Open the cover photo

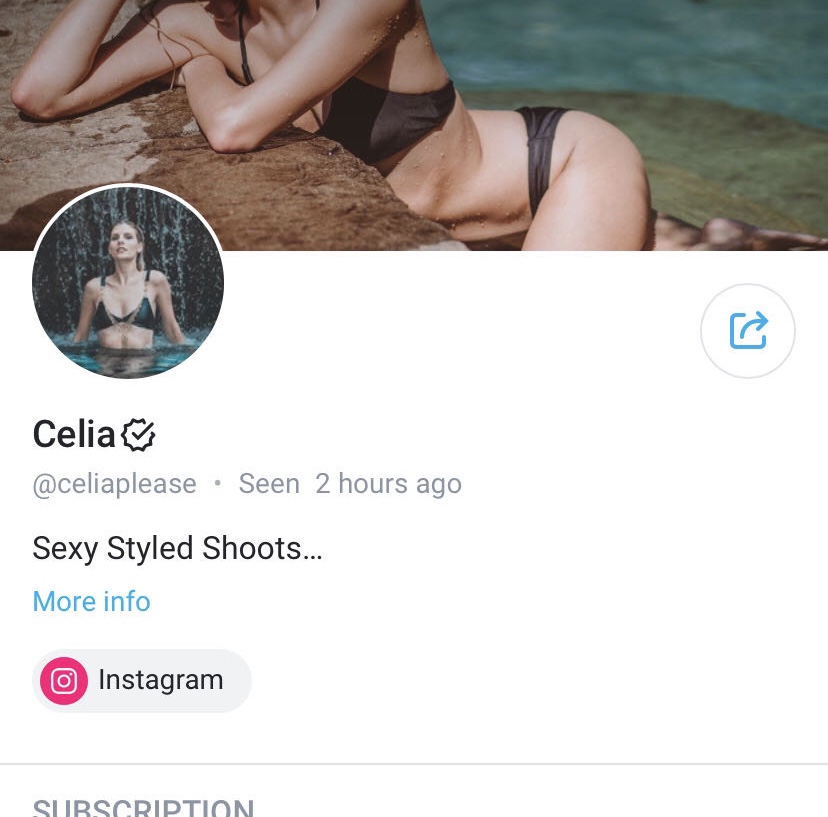pos(520,110)
